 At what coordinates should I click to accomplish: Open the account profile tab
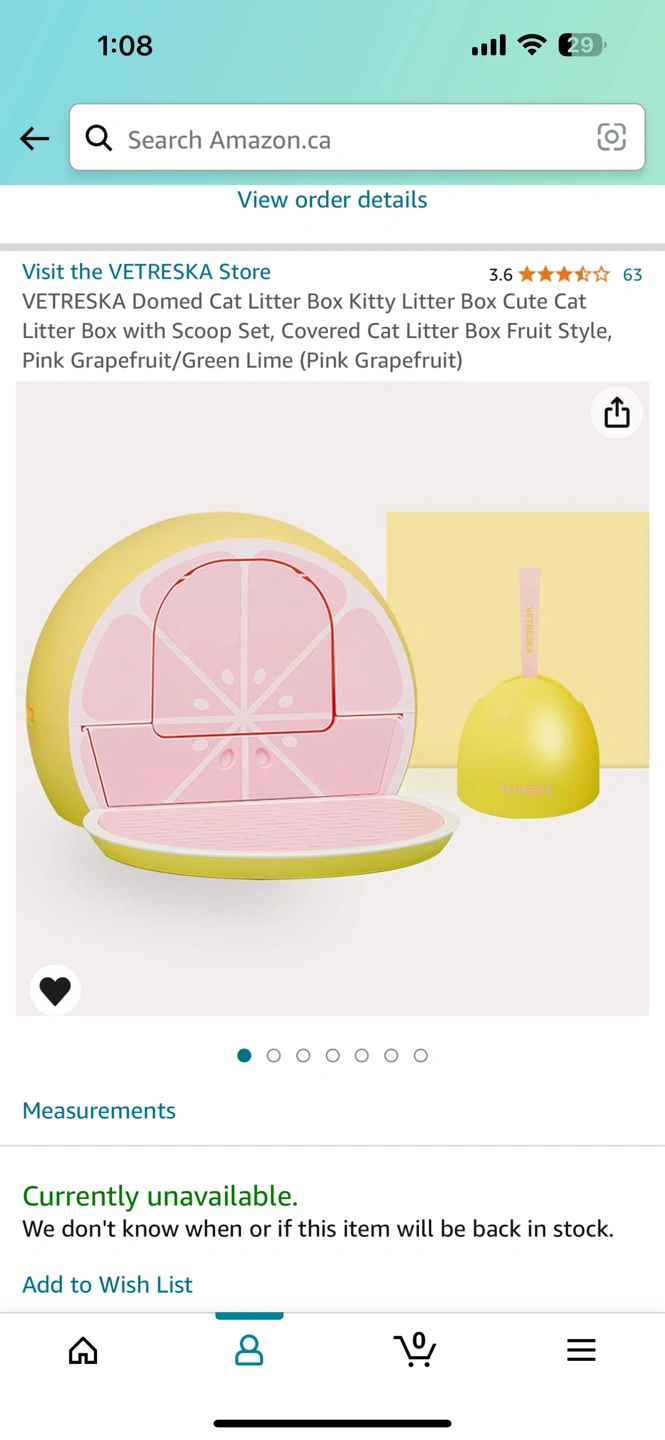(249, 1351)
